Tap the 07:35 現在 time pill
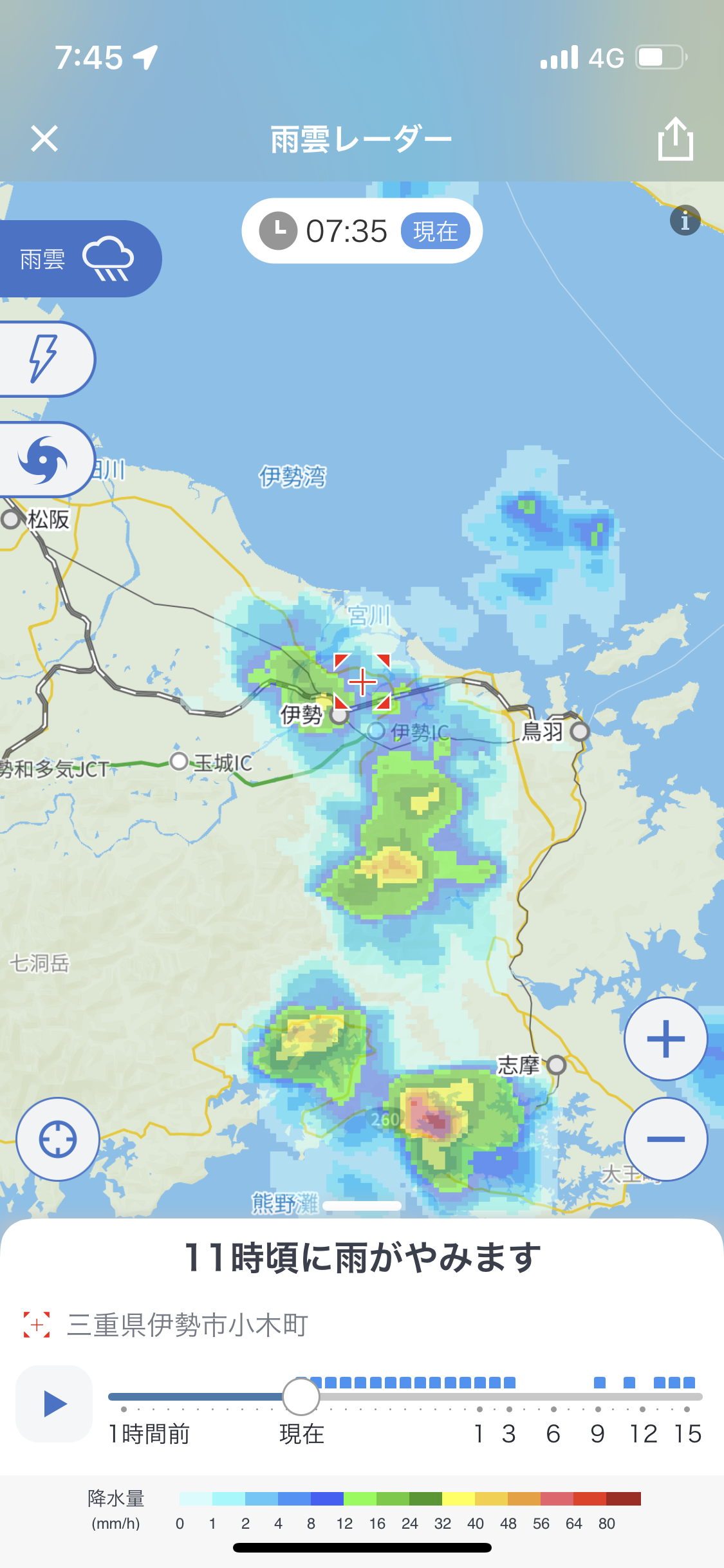 [362, 231]
